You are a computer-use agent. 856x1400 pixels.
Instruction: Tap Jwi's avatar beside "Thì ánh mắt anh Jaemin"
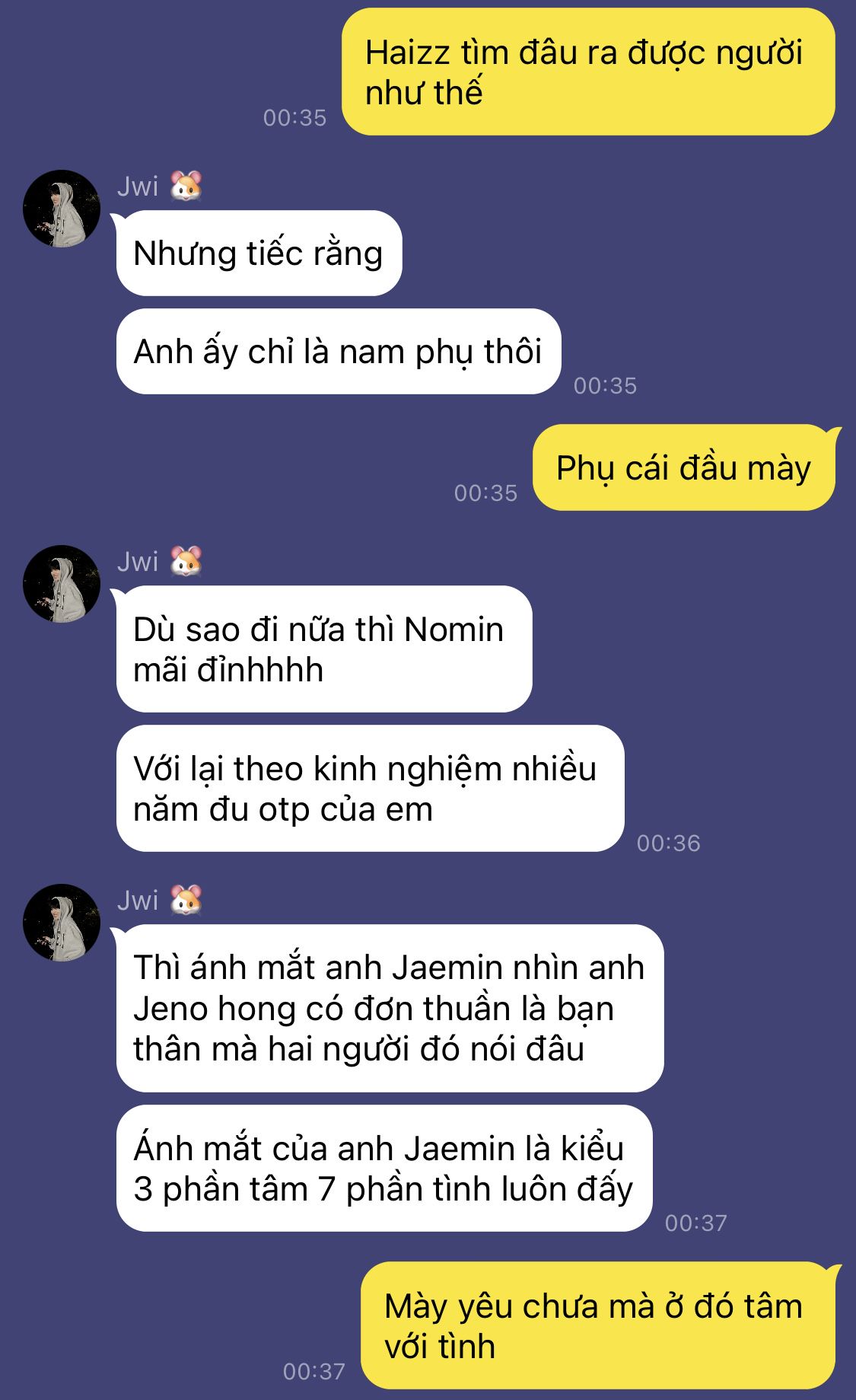(x=62, y=923)
